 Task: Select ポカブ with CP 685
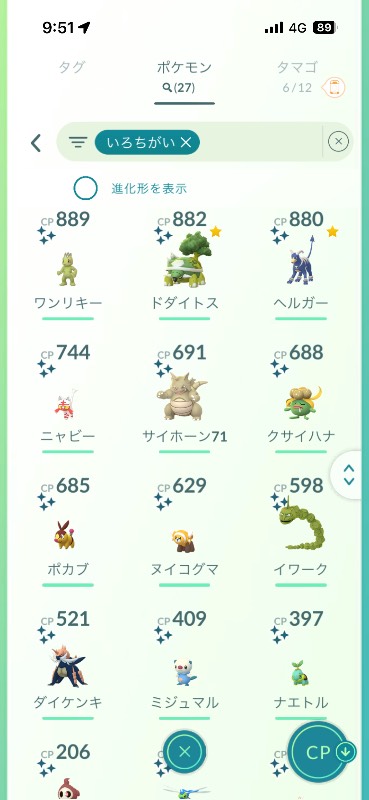coord(68,531)
